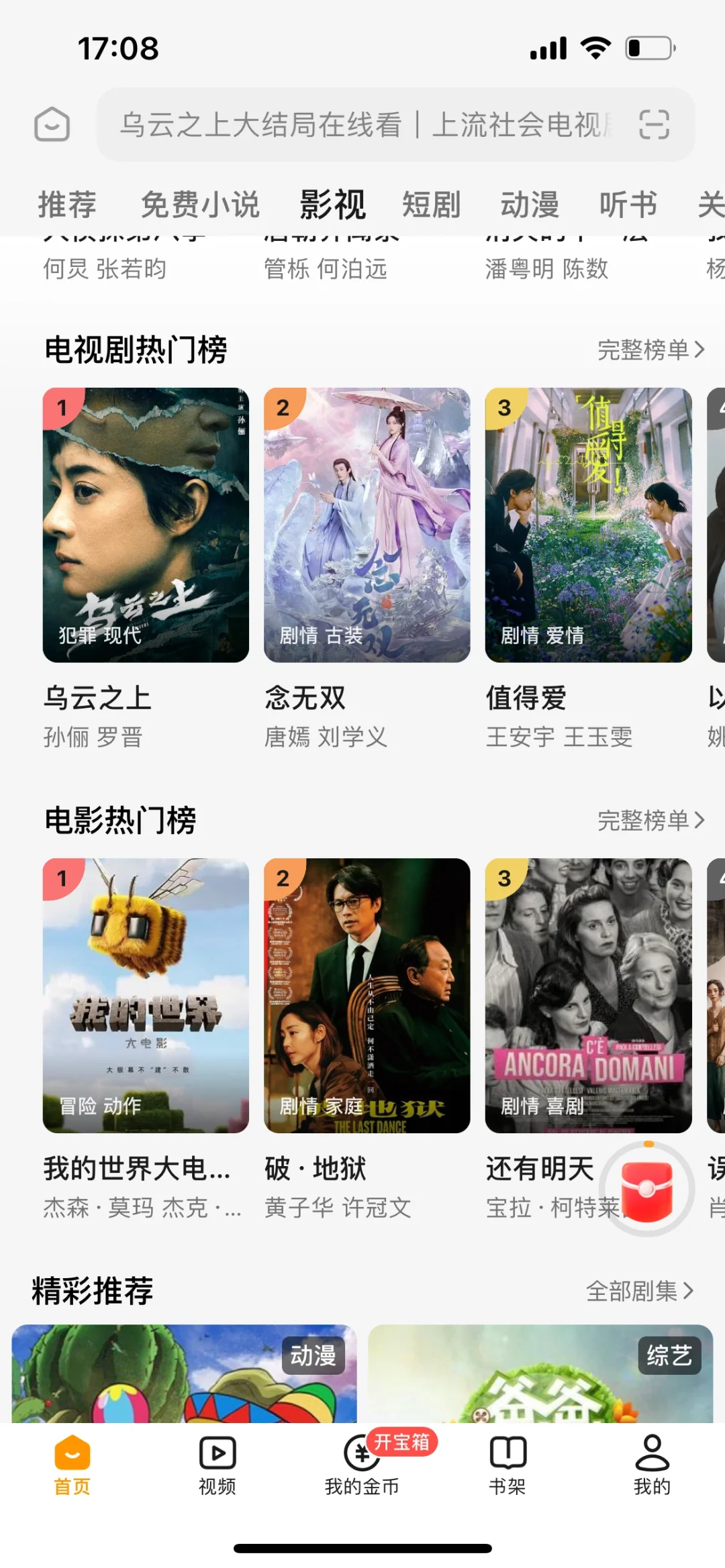Image resolution: width=725 pixels, height=1568 pixels.
Task: View the full ranking (完整榜单) for 电影热门榜
Action: tap(650, 820)
